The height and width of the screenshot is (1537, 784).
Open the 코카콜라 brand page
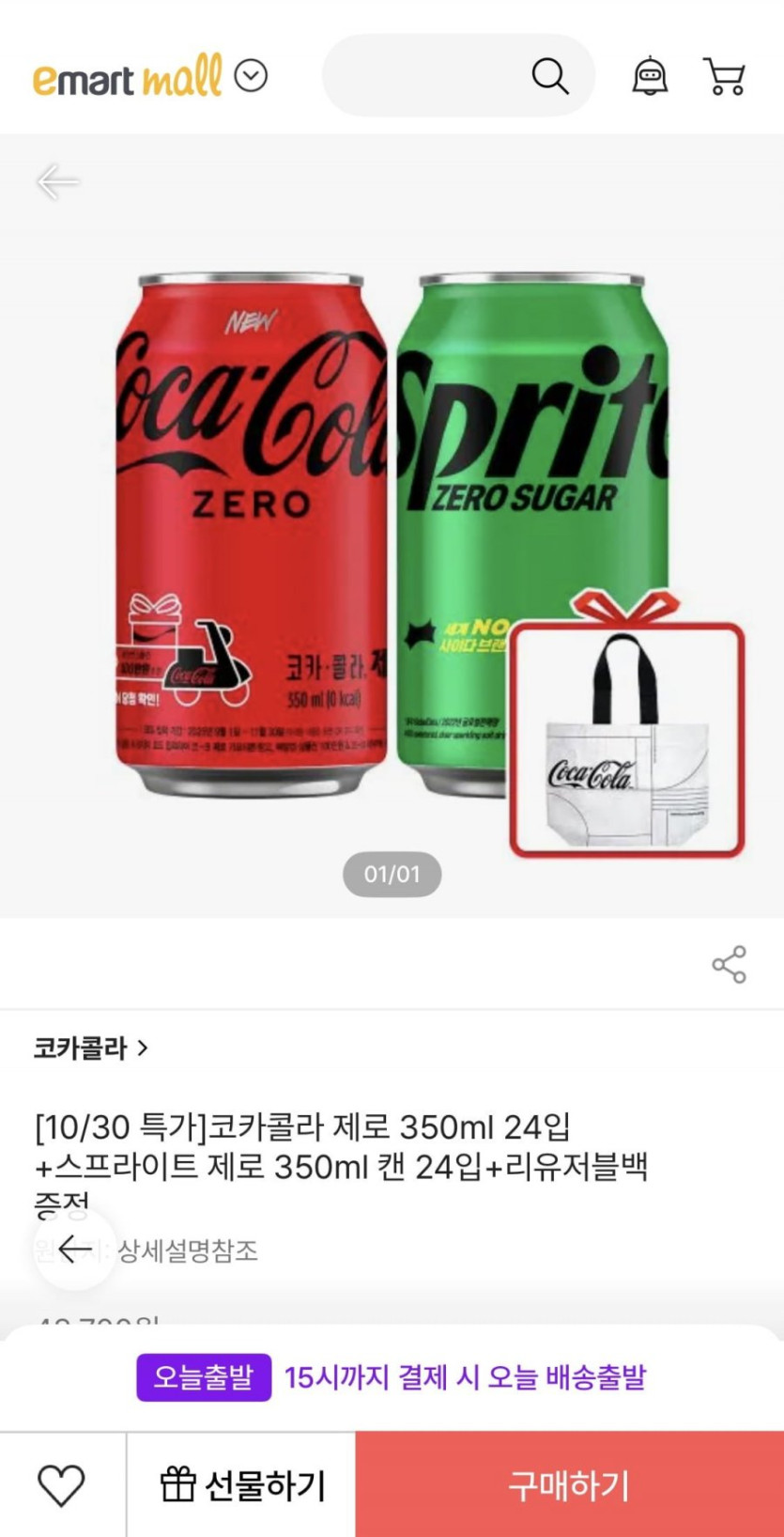point(91,1048)
